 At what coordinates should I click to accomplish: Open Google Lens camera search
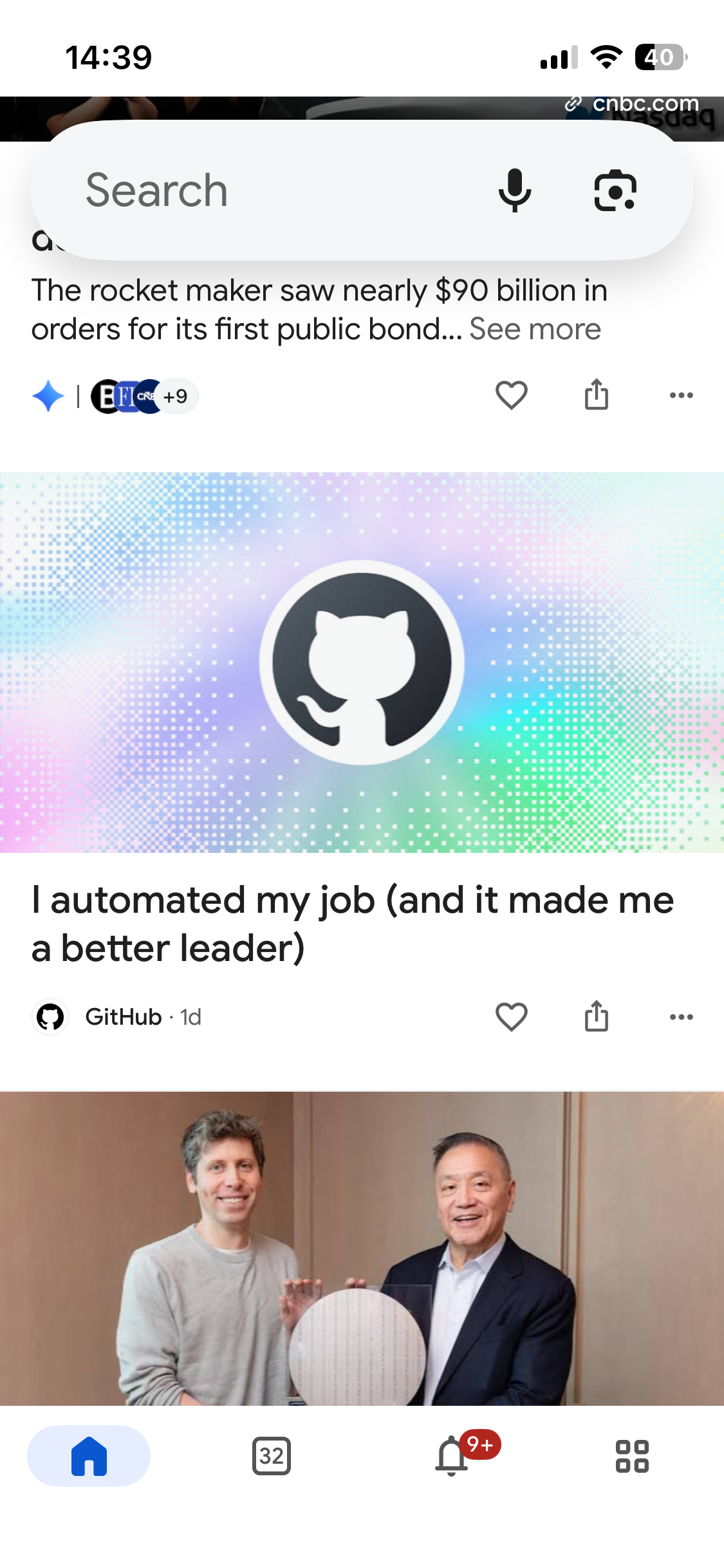click(x=615, y=191)
